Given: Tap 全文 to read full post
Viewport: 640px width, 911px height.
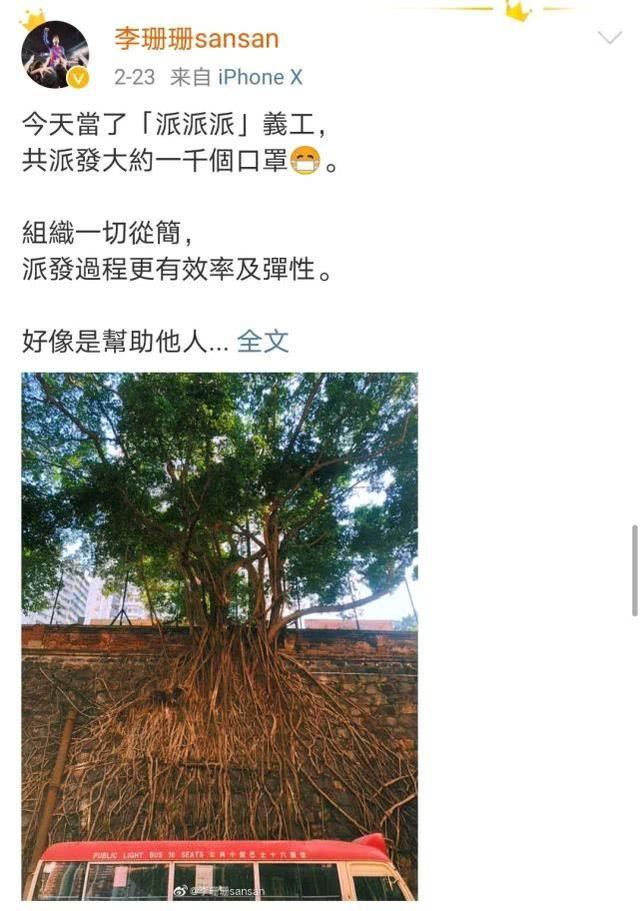Looking at the screenshot, I should click(263, 341).
